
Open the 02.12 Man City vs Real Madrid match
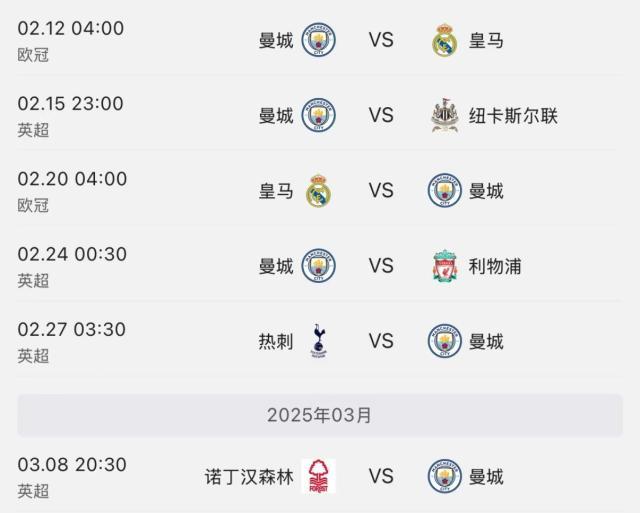point(380,40)
